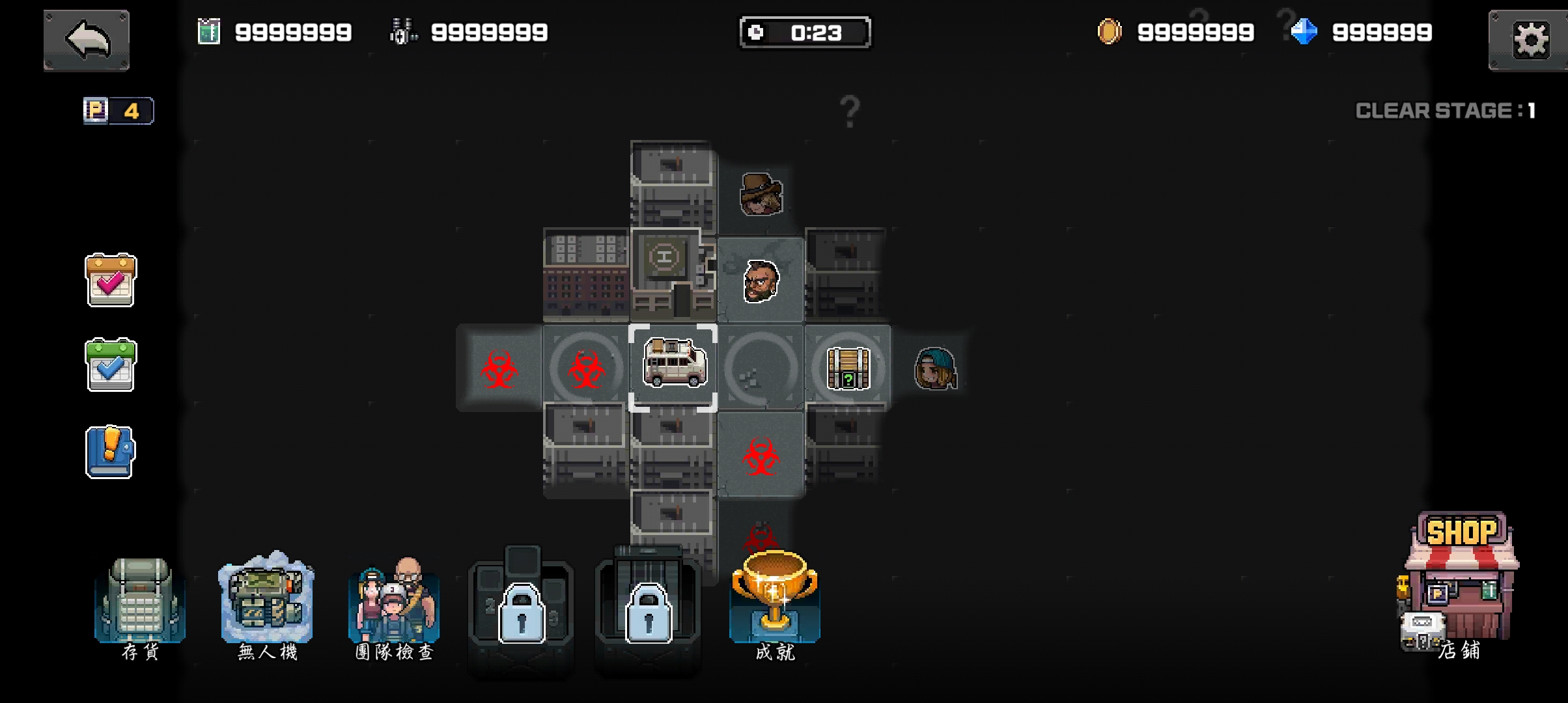Select the blue cap girl survivor tile

click(935, 368)
